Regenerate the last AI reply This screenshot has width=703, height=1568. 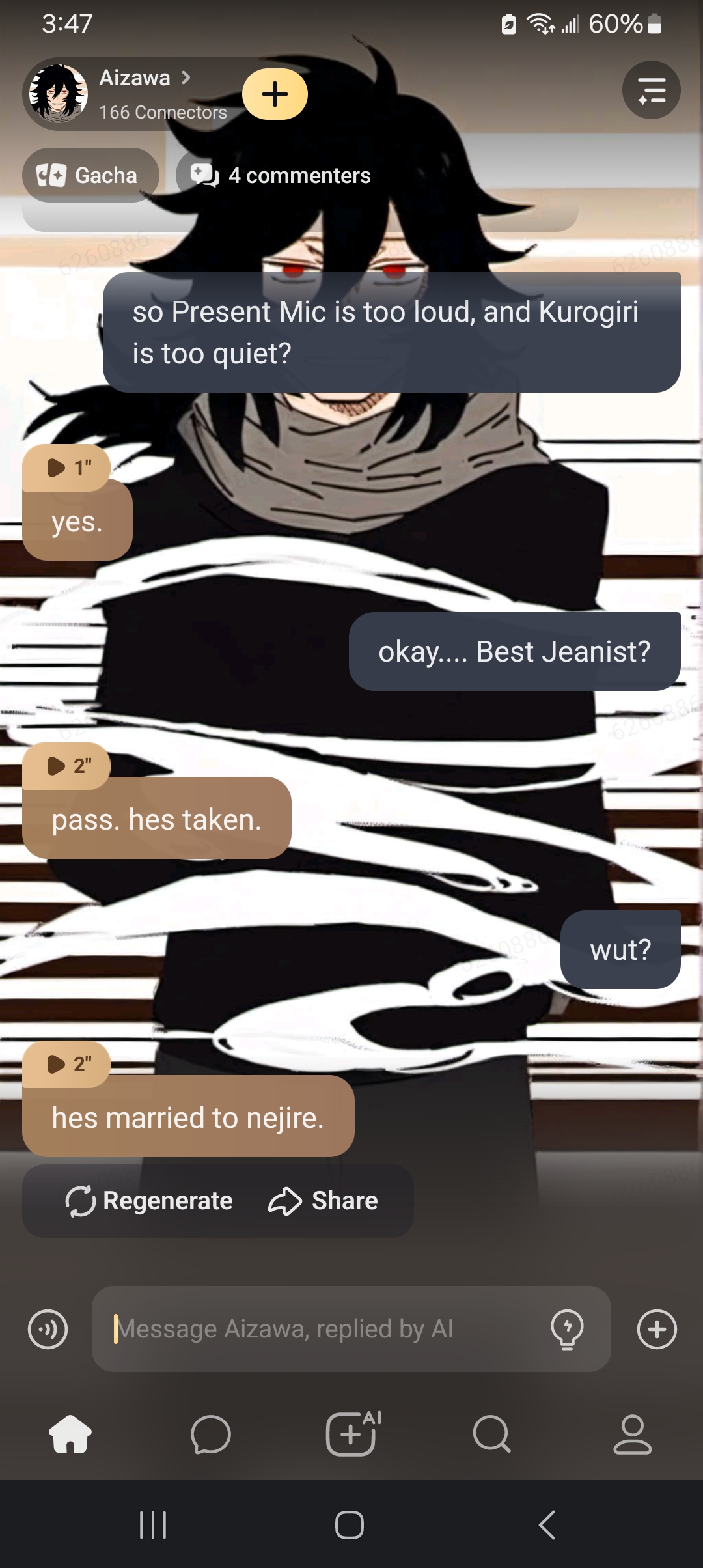[x=150, y=1201]
